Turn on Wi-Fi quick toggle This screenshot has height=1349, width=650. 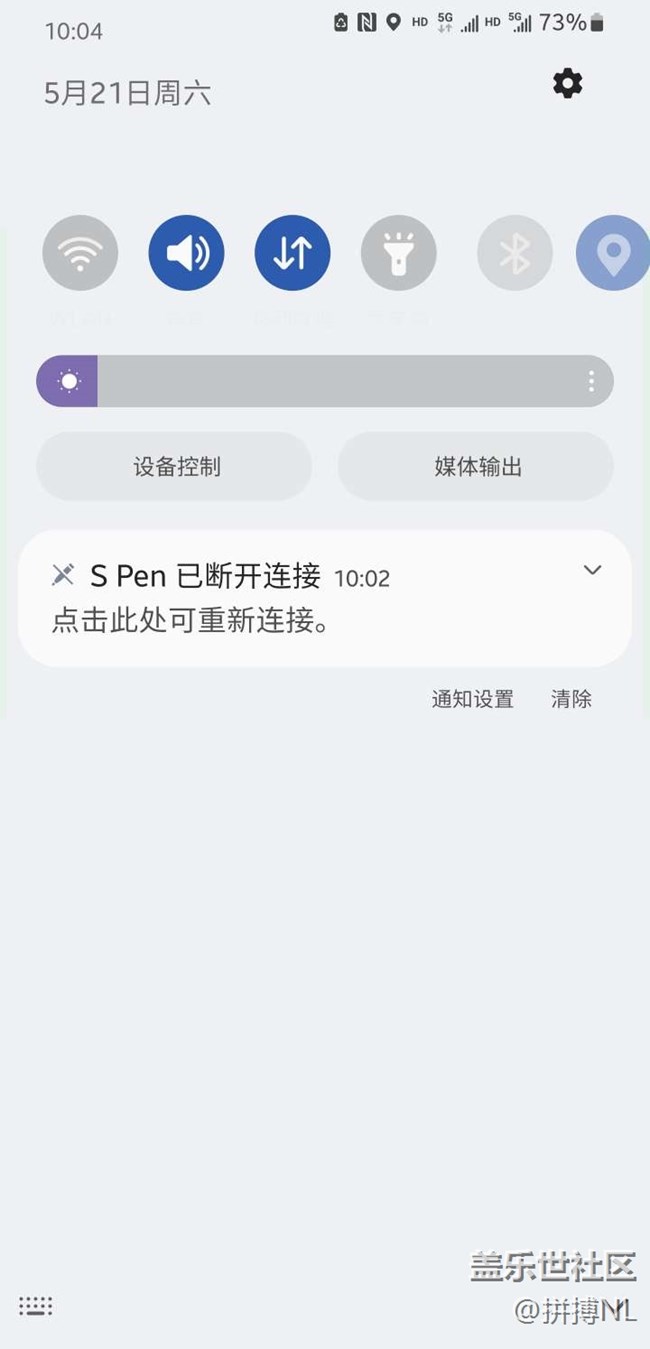pyautogui.click(x=80, y=253)
